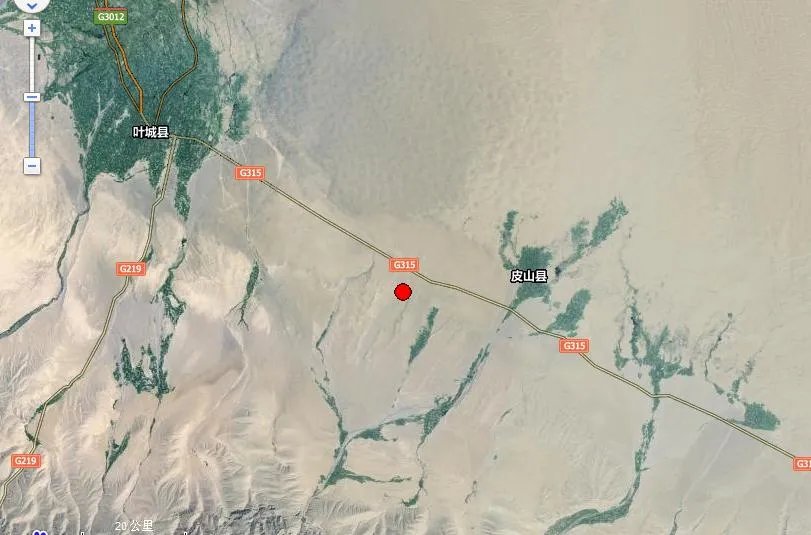Pan the map down using the arrow
The width and height of the screenshot is (811, 535).
pos(32,4)
